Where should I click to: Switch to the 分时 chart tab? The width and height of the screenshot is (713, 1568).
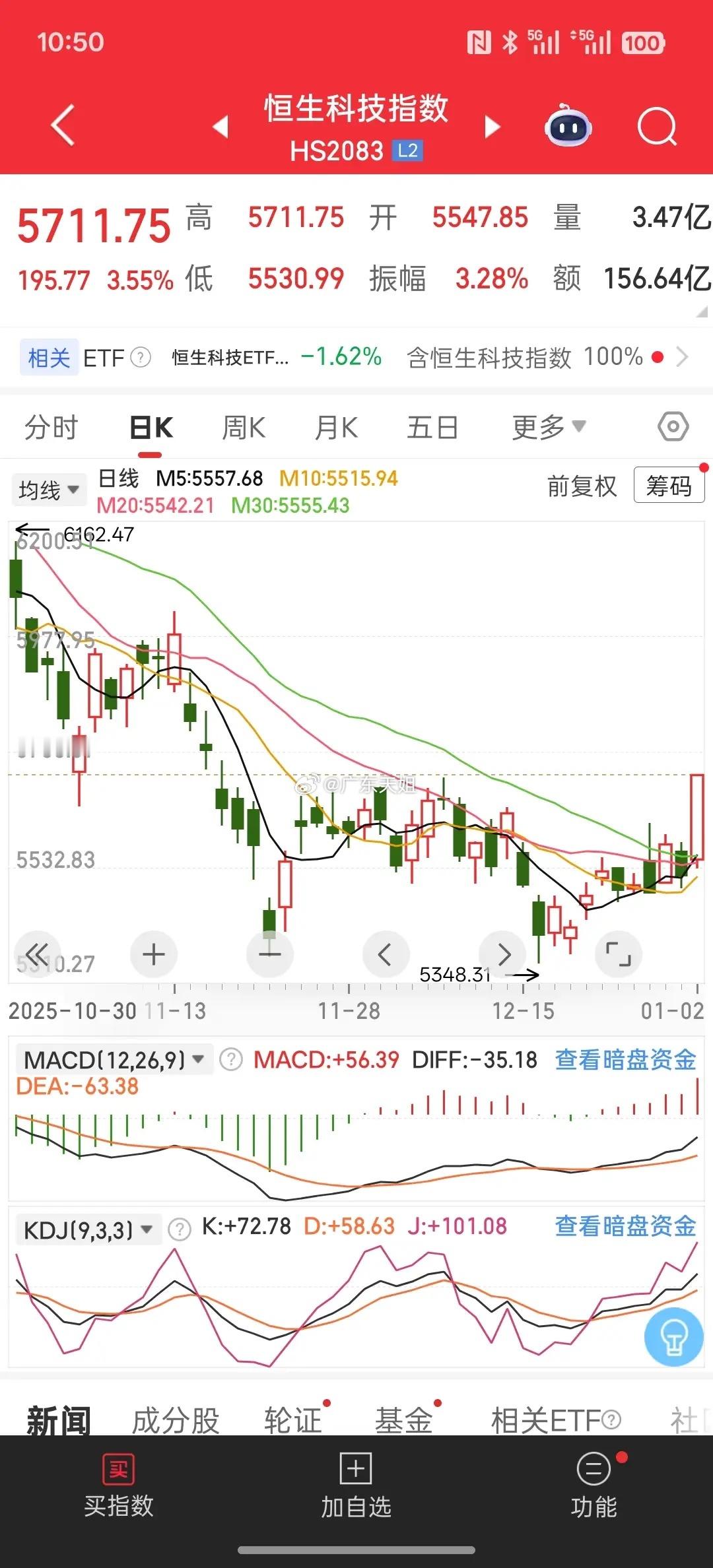click(51, 428)
